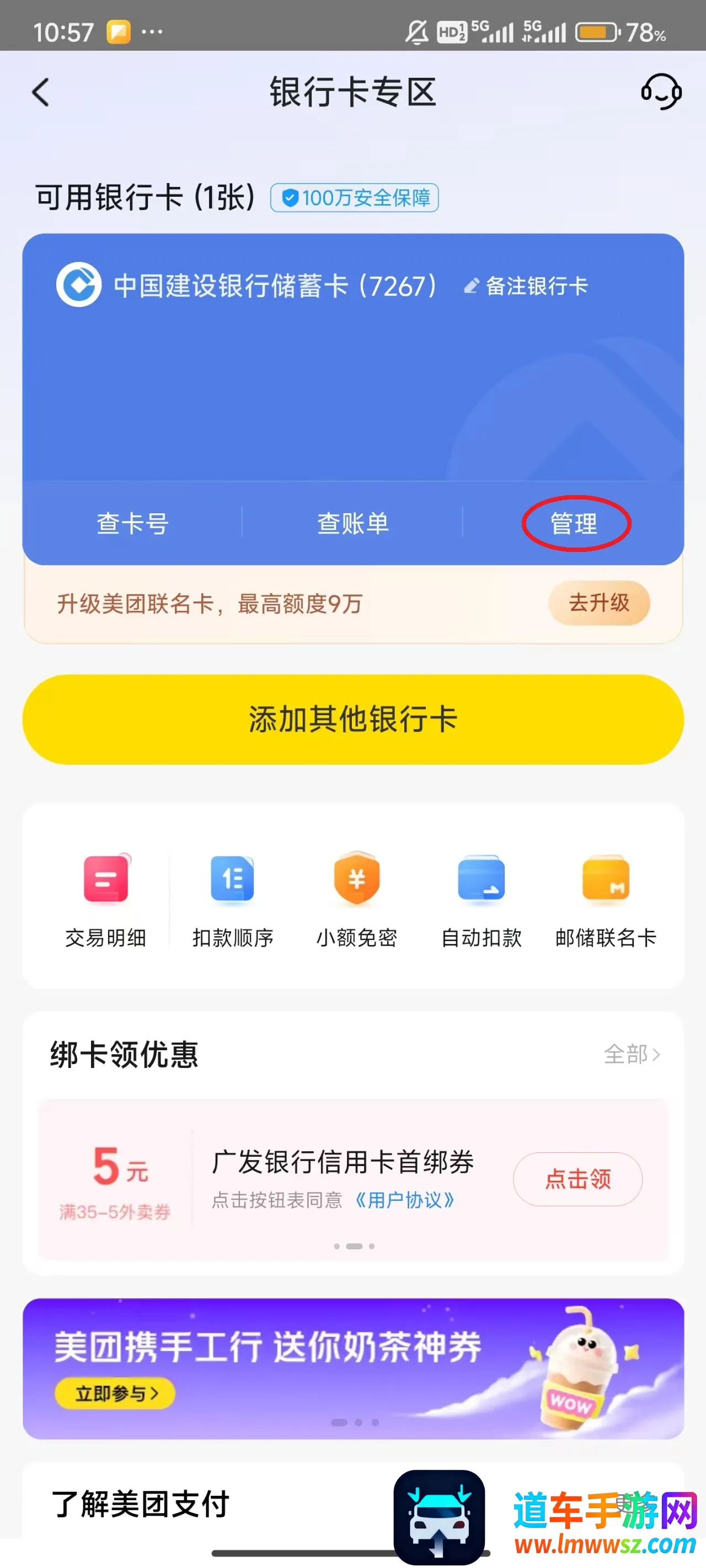The width and height of the screenshot is (706, 1568).
Task: Go back from 银行卡专区
Action: [x=41, y=93]
